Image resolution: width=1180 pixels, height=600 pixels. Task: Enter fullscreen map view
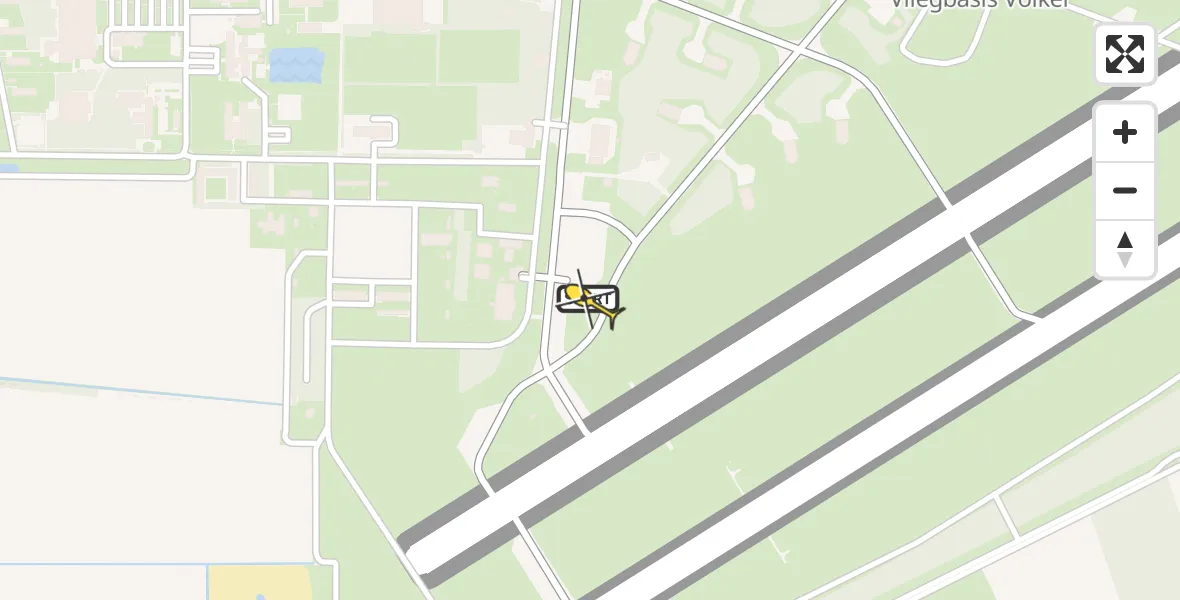pyautogui.click(x=1125, y=54)
